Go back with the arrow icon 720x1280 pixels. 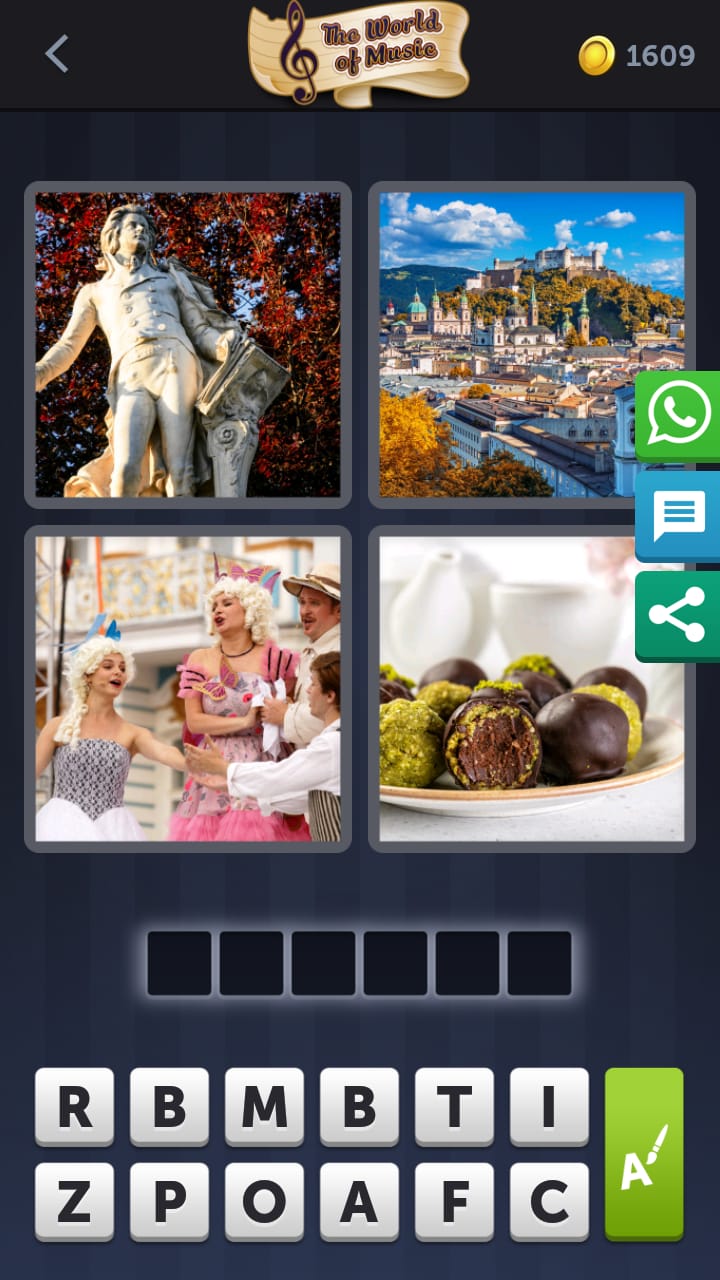(x=57, y=54)
